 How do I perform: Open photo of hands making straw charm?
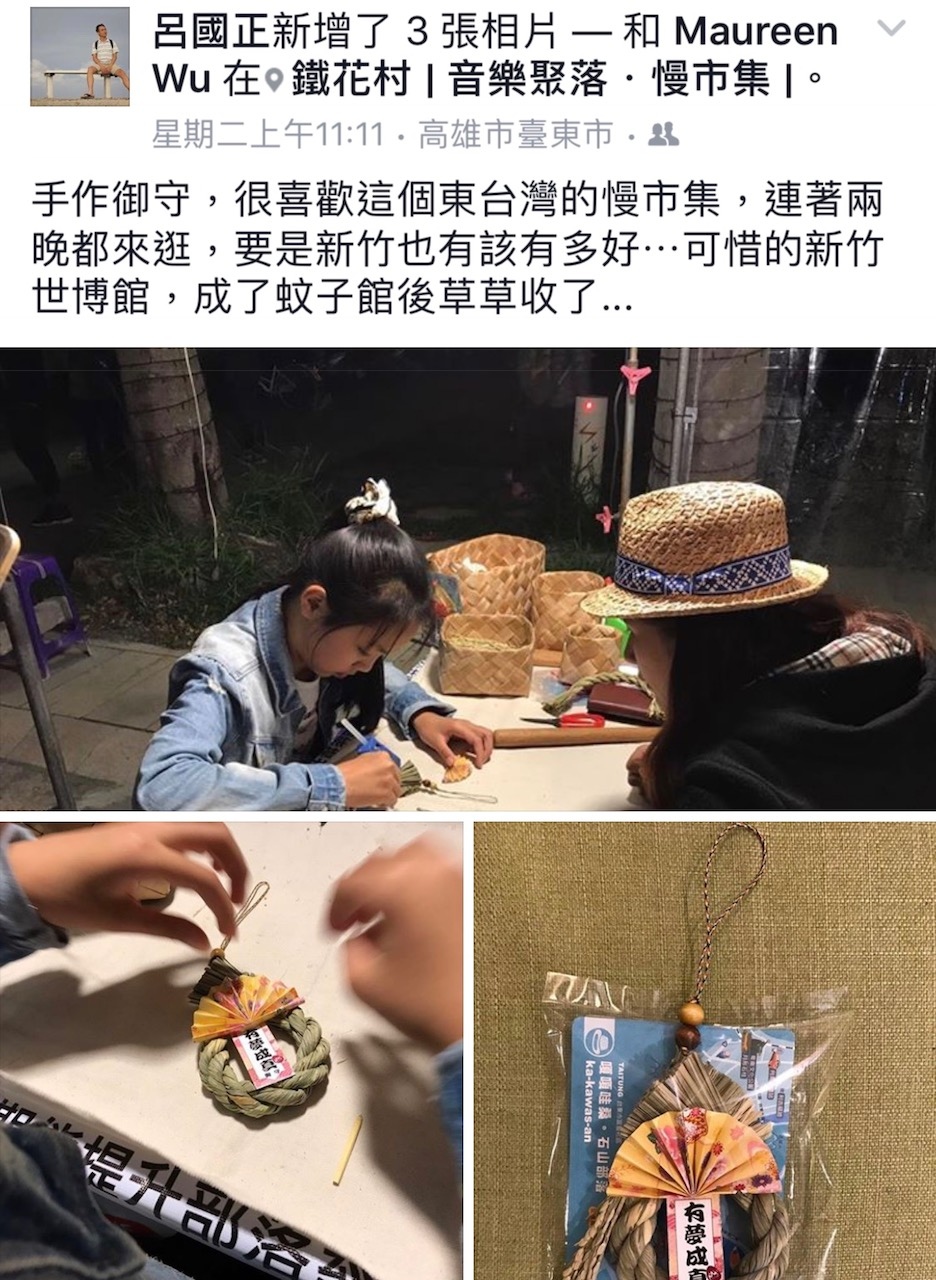coord(231,1050)
